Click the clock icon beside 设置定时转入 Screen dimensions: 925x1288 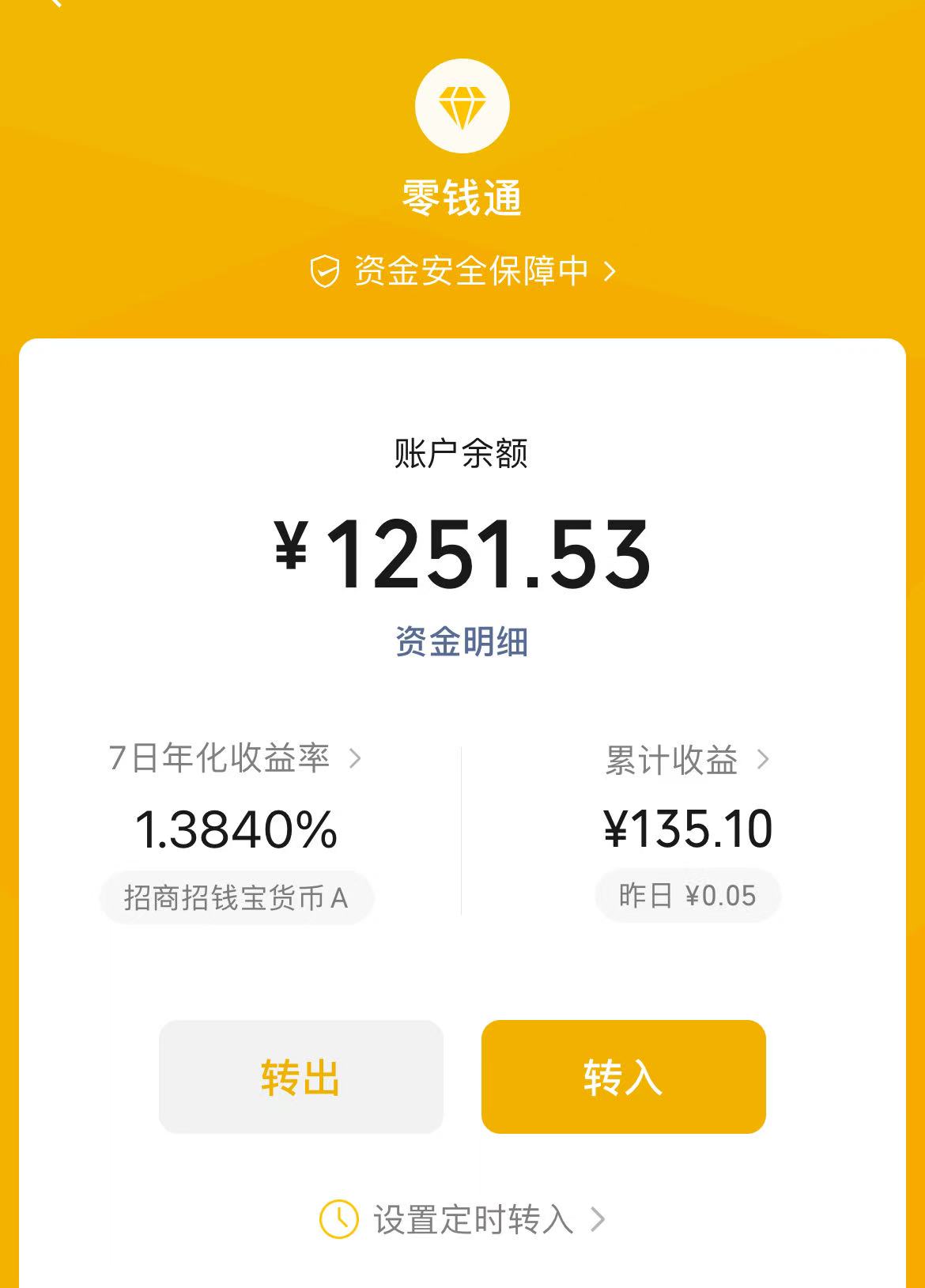click(340, 1221)
